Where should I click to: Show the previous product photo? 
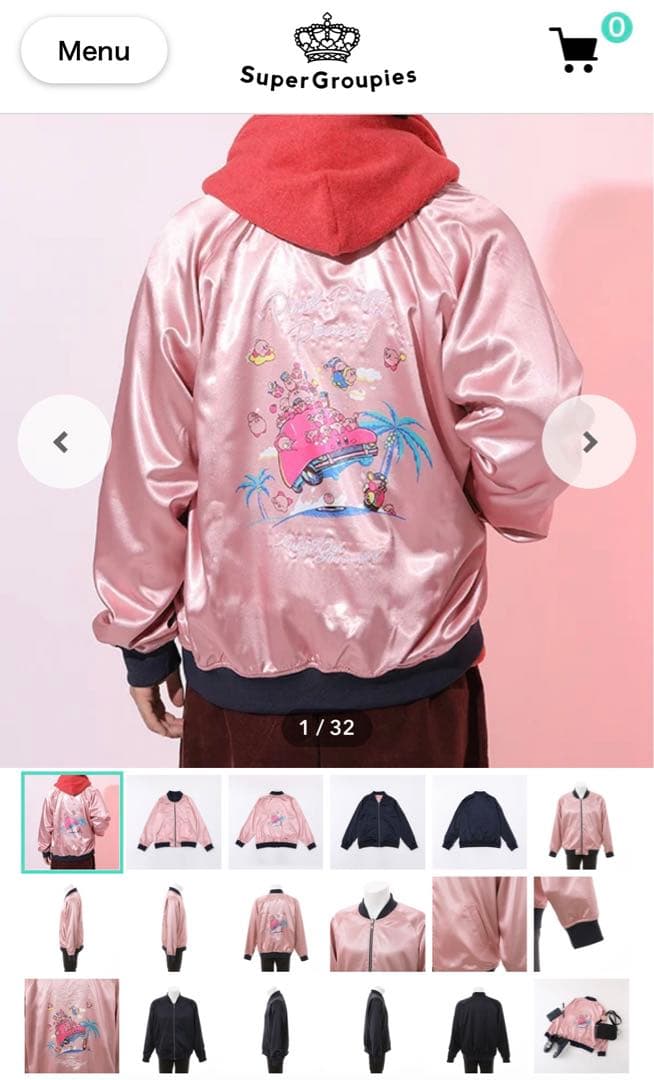point(63,441)
